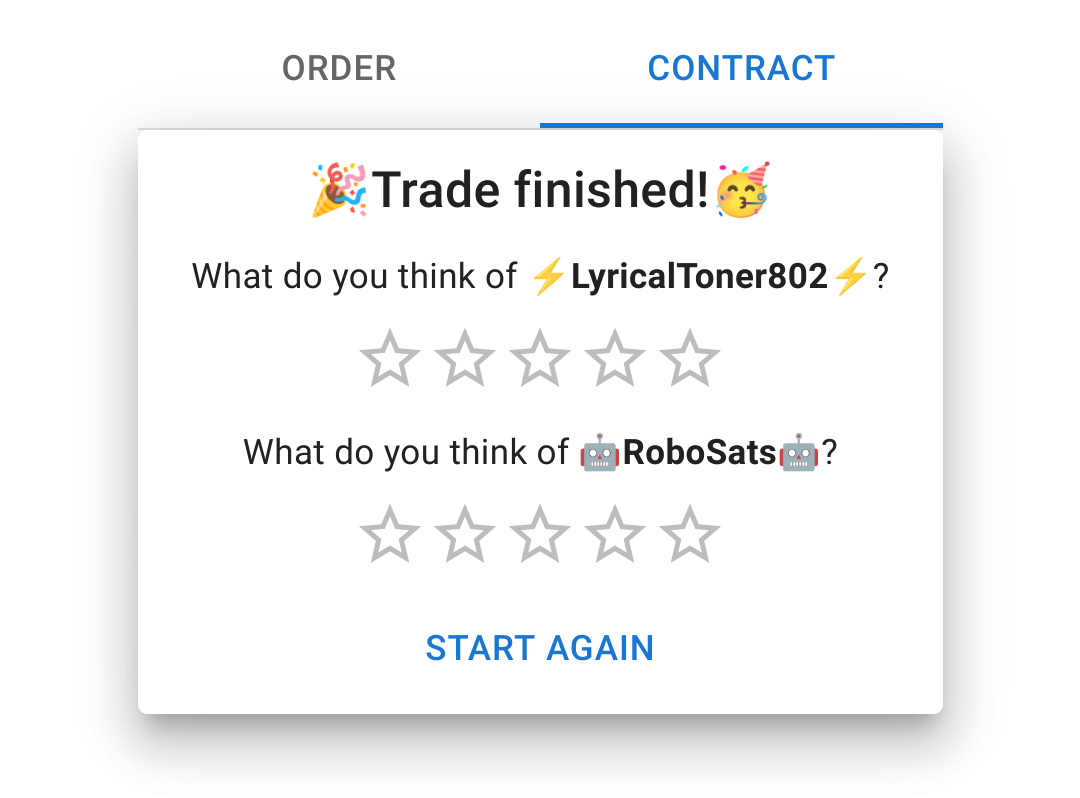Screen dimensions: 1080x798
Task: Rate RoboSats four stars
Action: click(x=615, y=535)
